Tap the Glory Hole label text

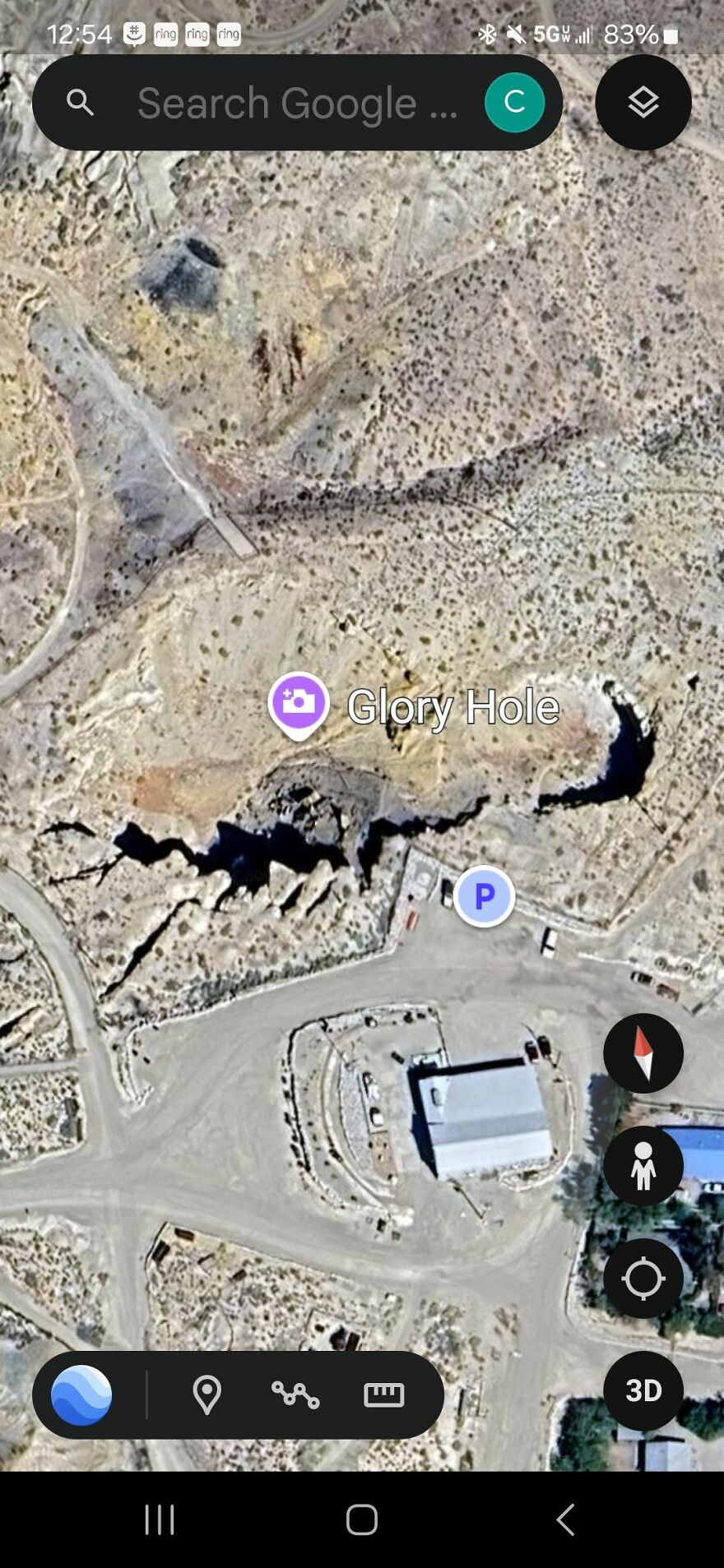tap(453, 706)
